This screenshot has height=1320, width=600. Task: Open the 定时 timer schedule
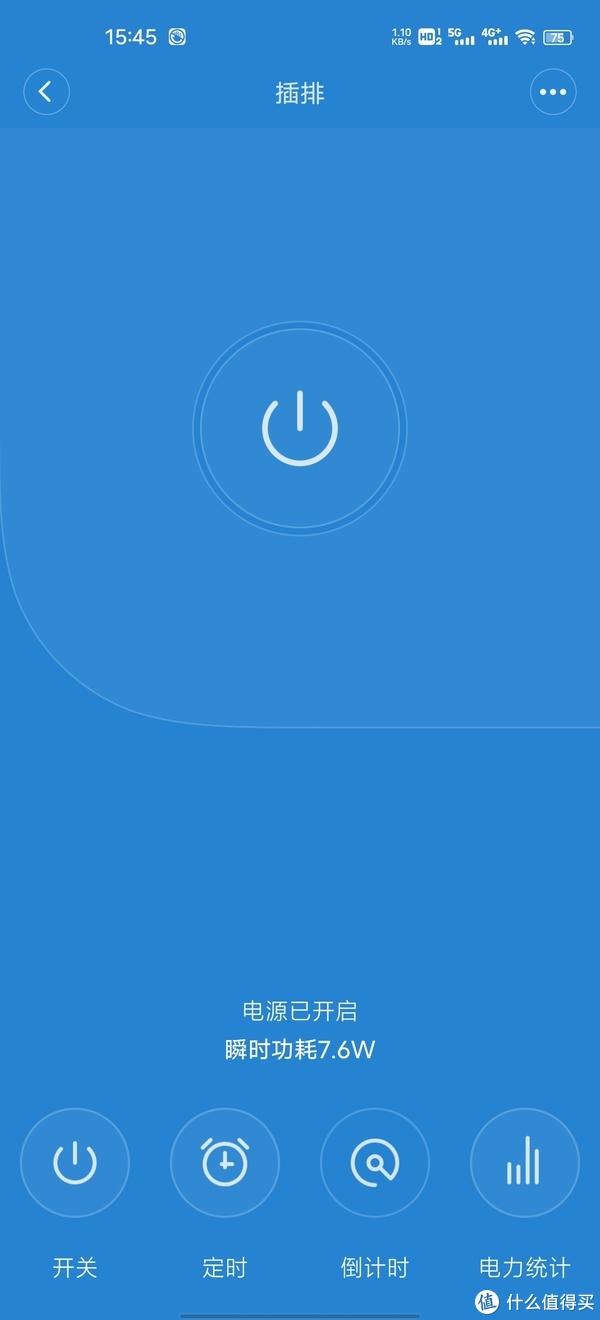pyautogui.click(x=225, y=1163)
